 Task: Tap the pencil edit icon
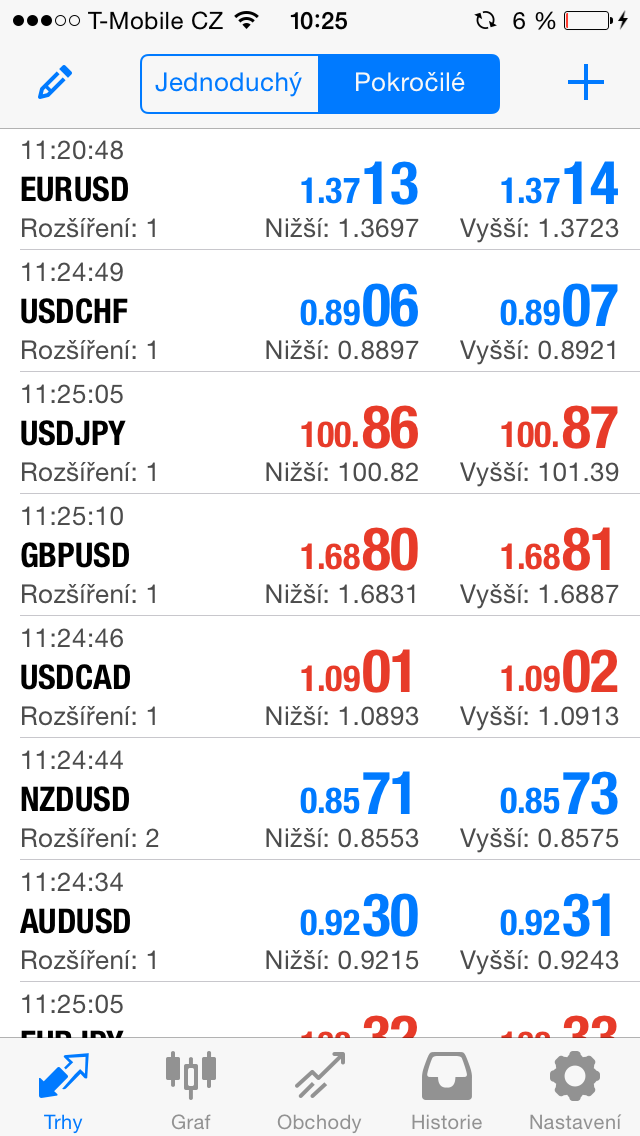55,83
